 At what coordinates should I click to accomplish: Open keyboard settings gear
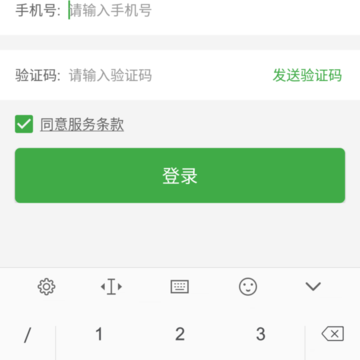[x=46, y=287]
